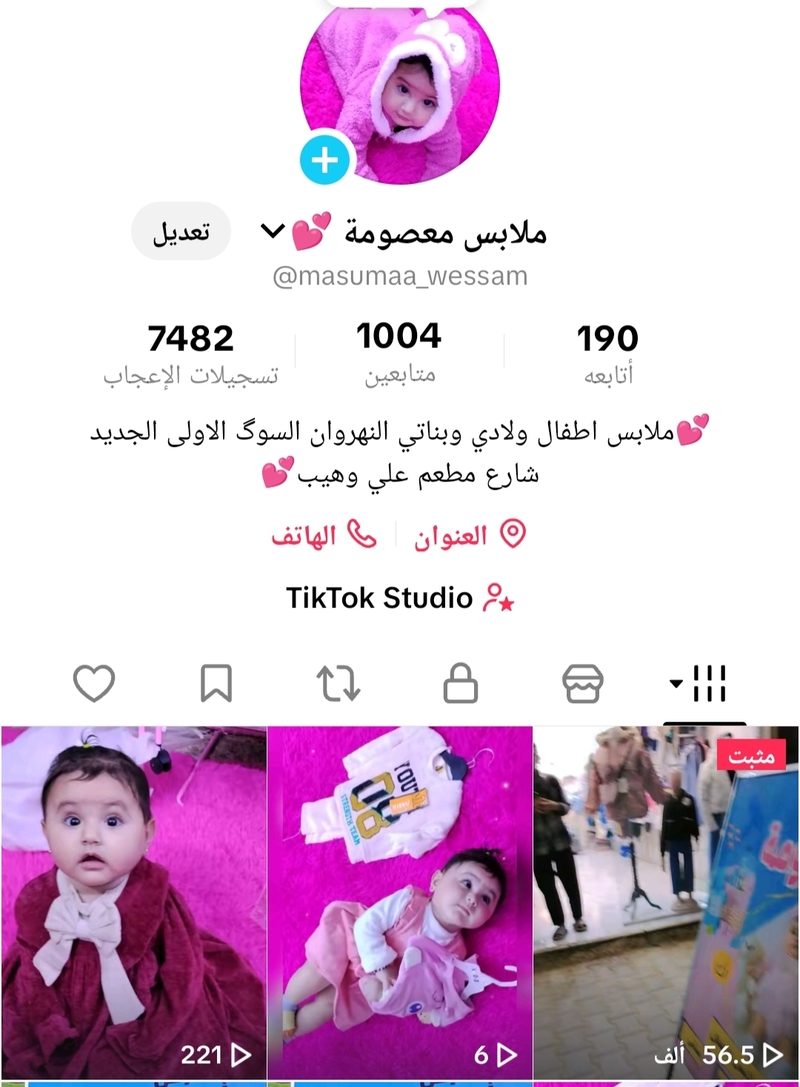This screenshot has height=1087, width=800.
Task: Tap the الهاتف phone link
Action: click(x=324, y=535)
